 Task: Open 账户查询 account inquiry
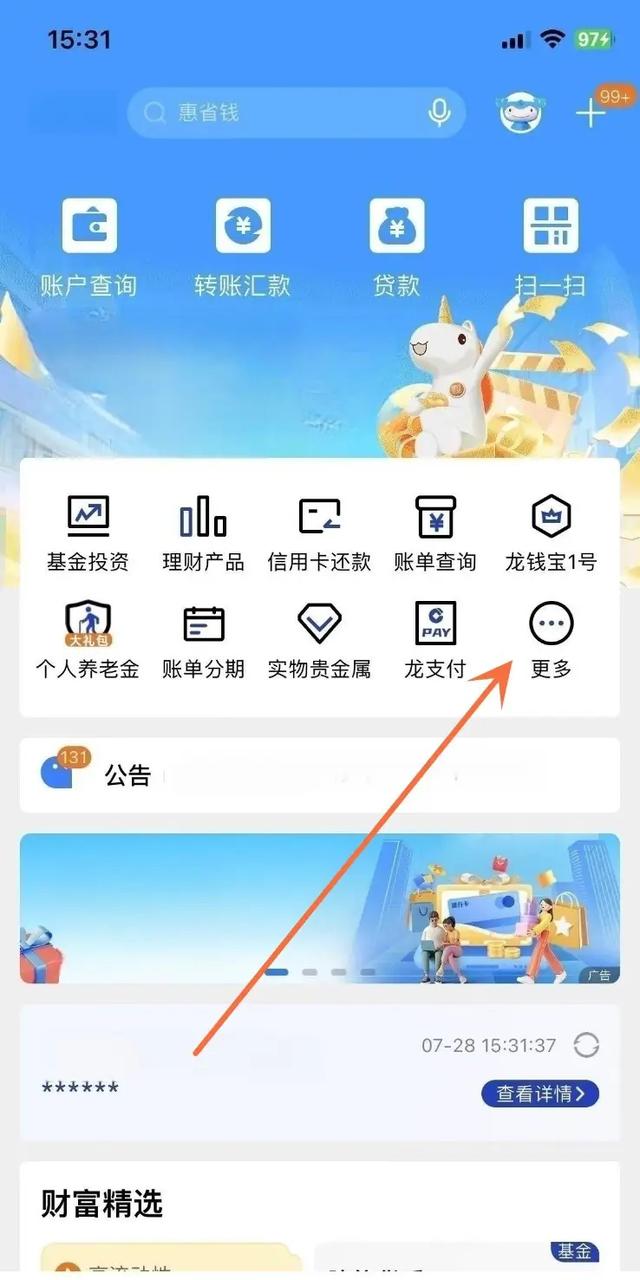[88, 245]
